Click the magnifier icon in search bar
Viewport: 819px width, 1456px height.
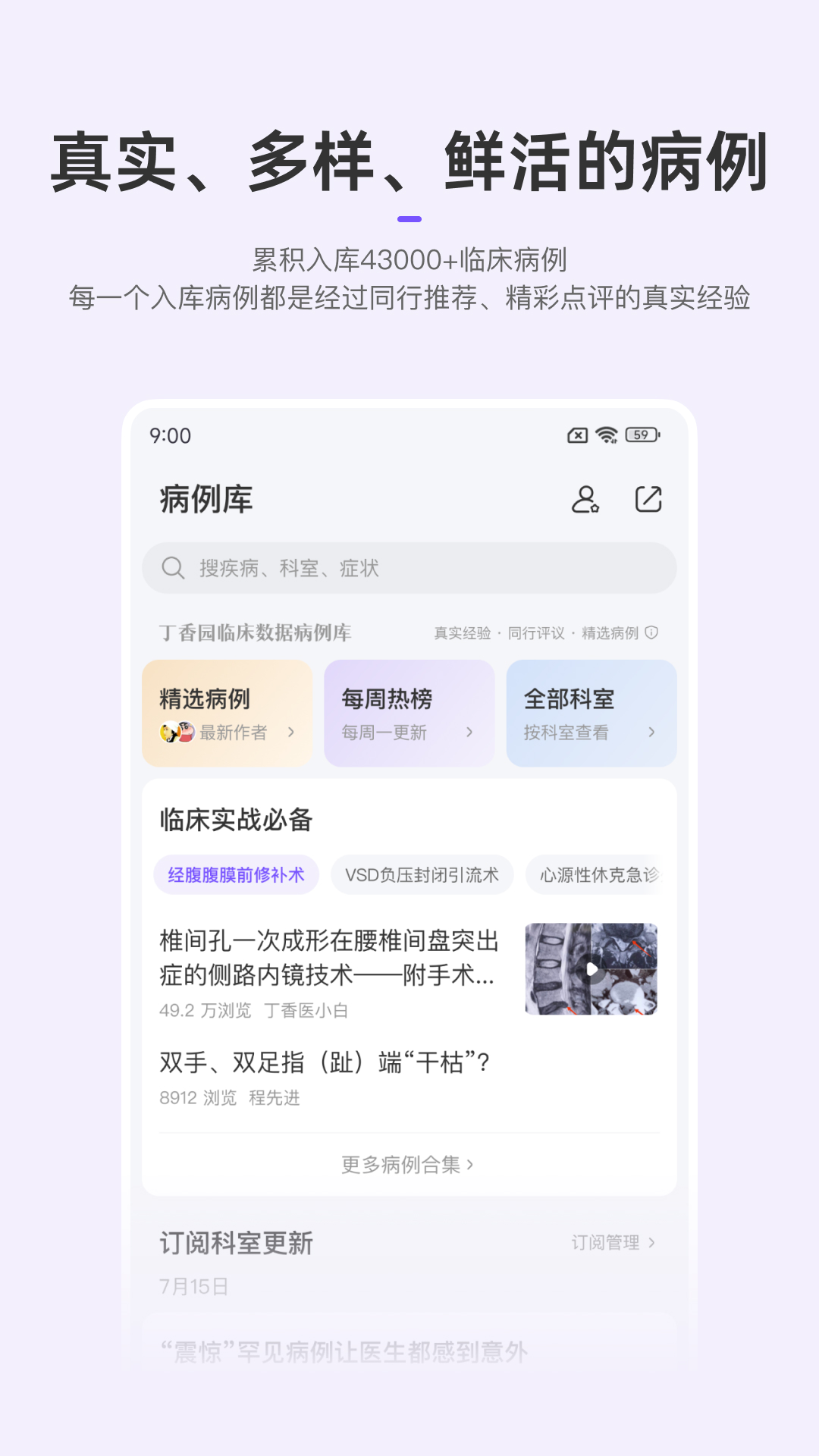pyautogui.click(x=173, y=567)
